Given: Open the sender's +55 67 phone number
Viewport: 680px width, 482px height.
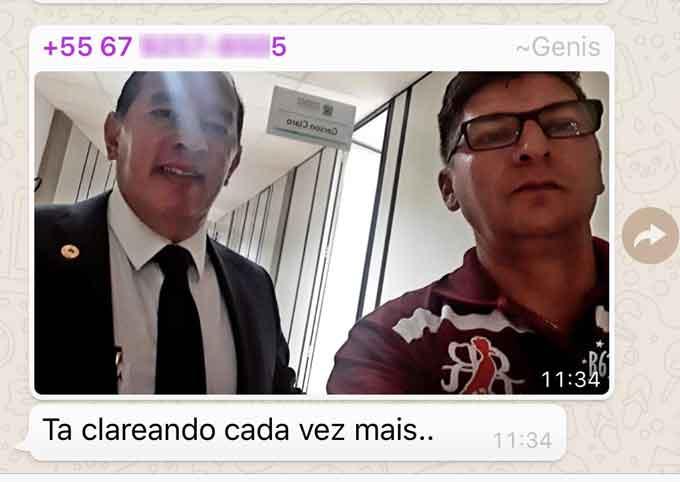Looking at the screenshot, I should tap(165, 47).
